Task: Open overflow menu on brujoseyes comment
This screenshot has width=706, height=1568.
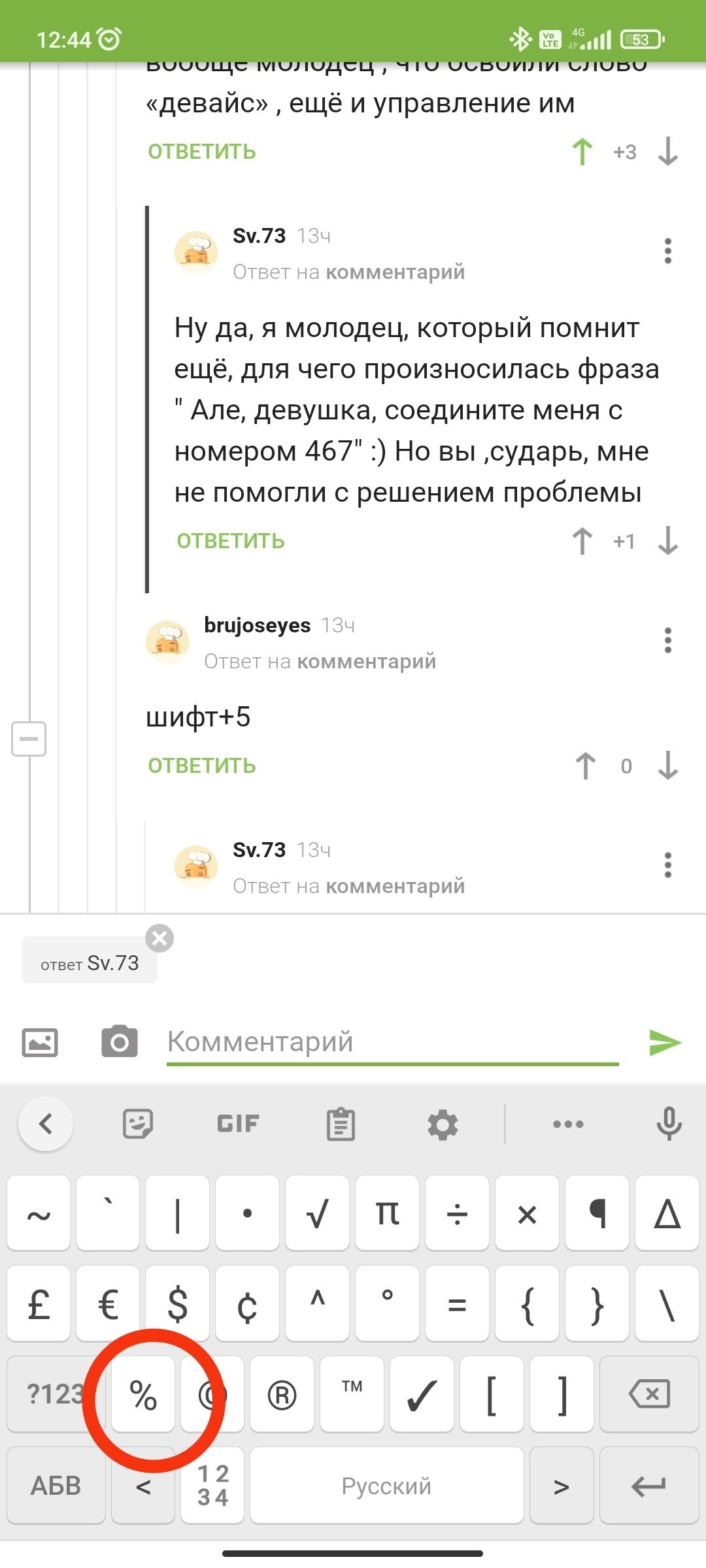Action: (667, 640)
